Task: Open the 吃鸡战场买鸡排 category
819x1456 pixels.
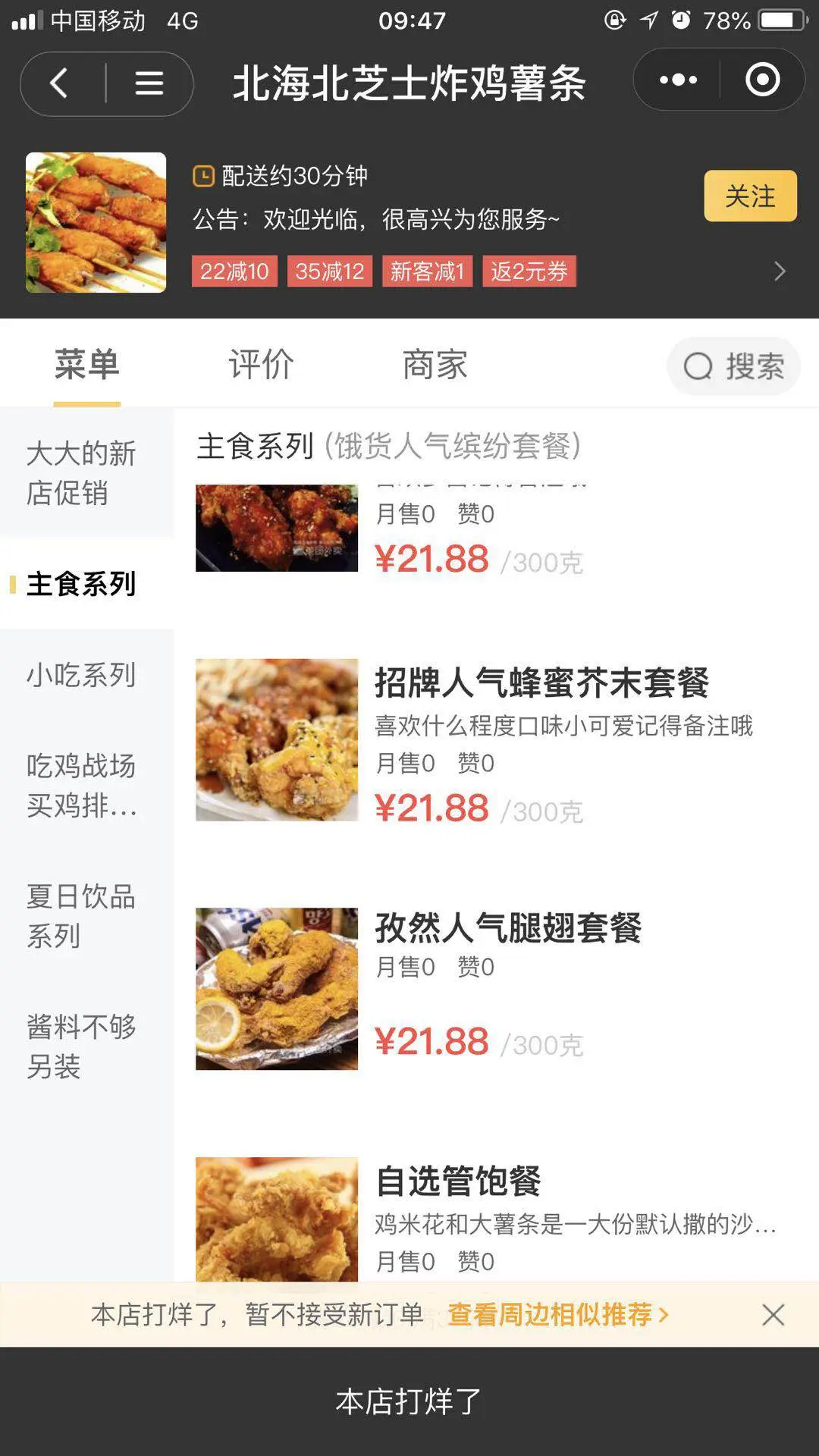Action: pyautogui.click(x=81, y=786)
